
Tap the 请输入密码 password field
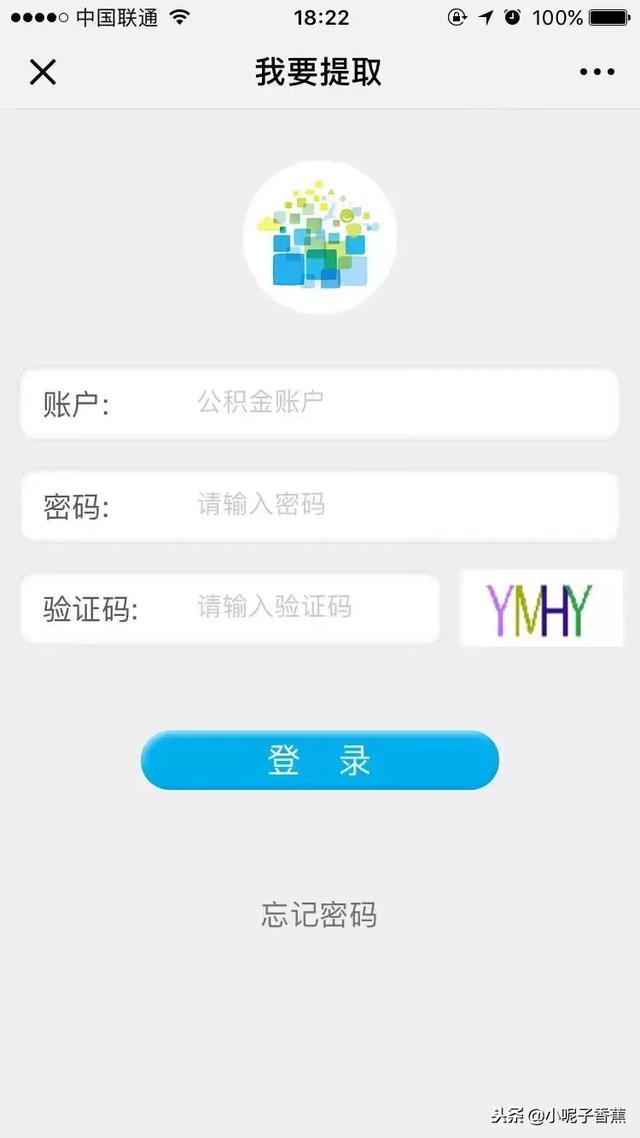[319, 506]
